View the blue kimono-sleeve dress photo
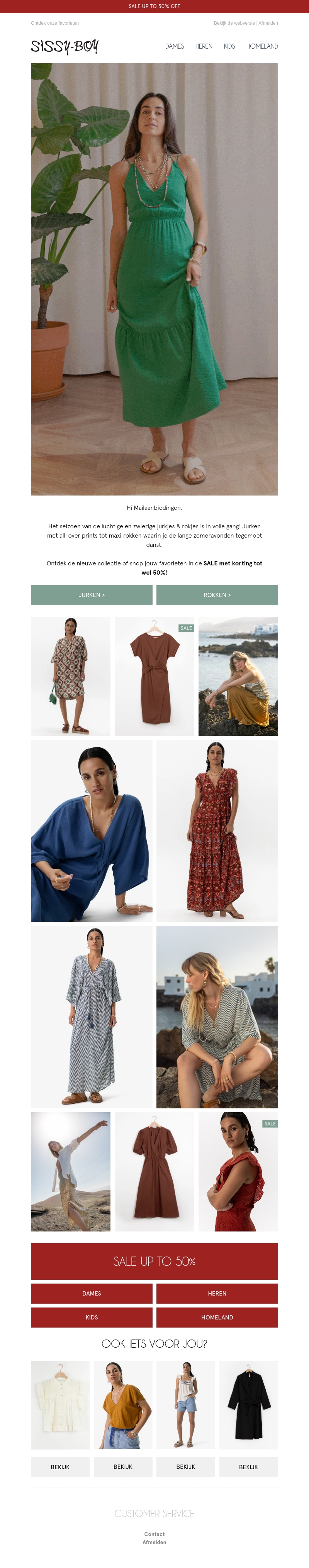309x1568 pixels. coord(92,830)
